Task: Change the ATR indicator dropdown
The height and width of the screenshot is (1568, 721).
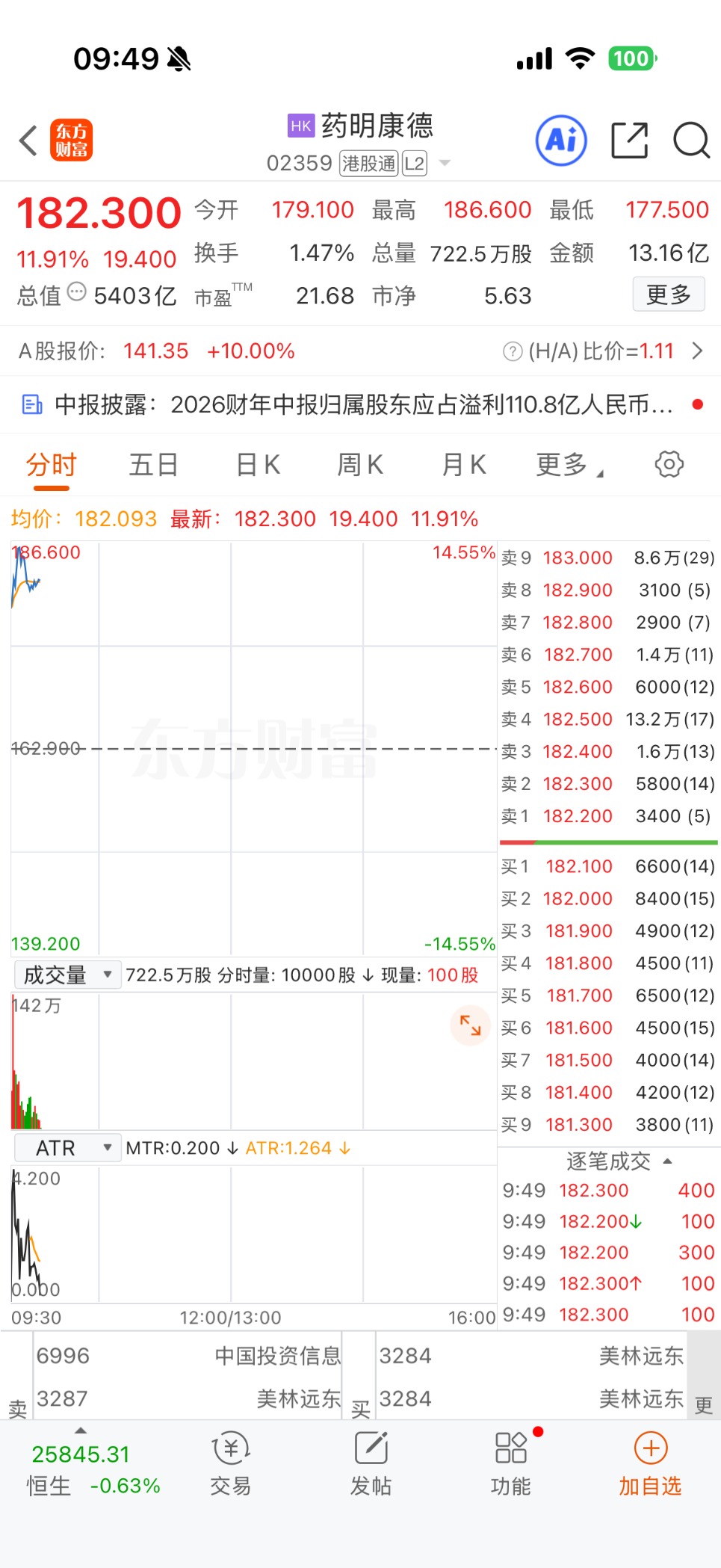Action: [67, 1147]
